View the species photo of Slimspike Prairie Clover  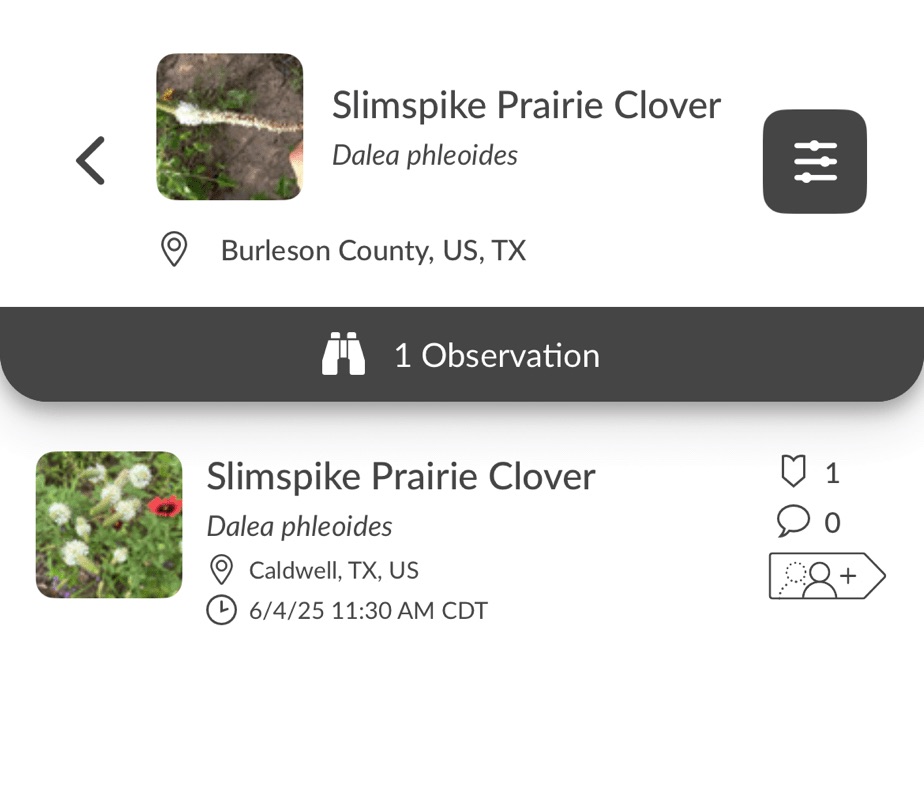(229, 127)
